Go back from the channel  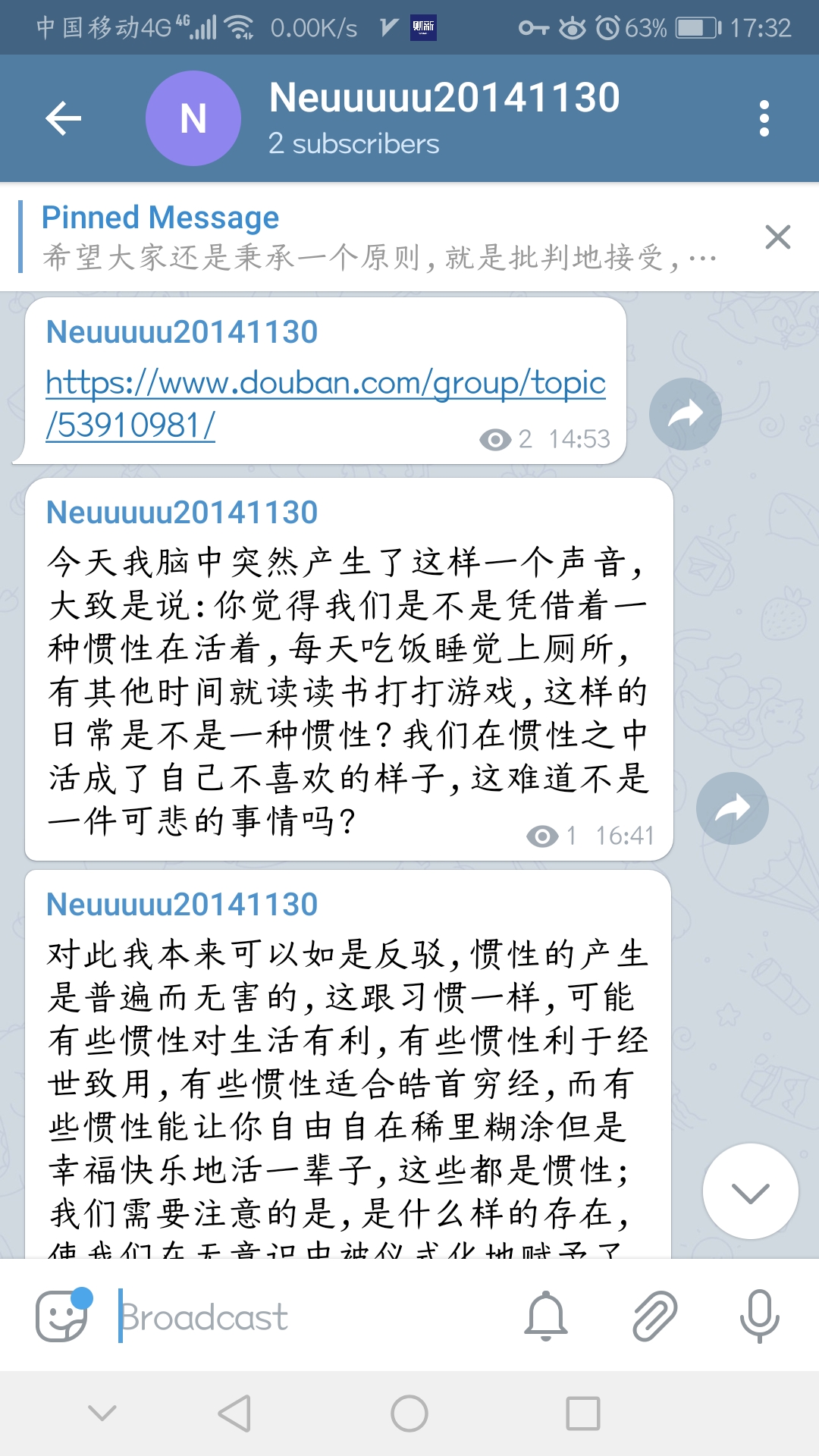(64, 118)
